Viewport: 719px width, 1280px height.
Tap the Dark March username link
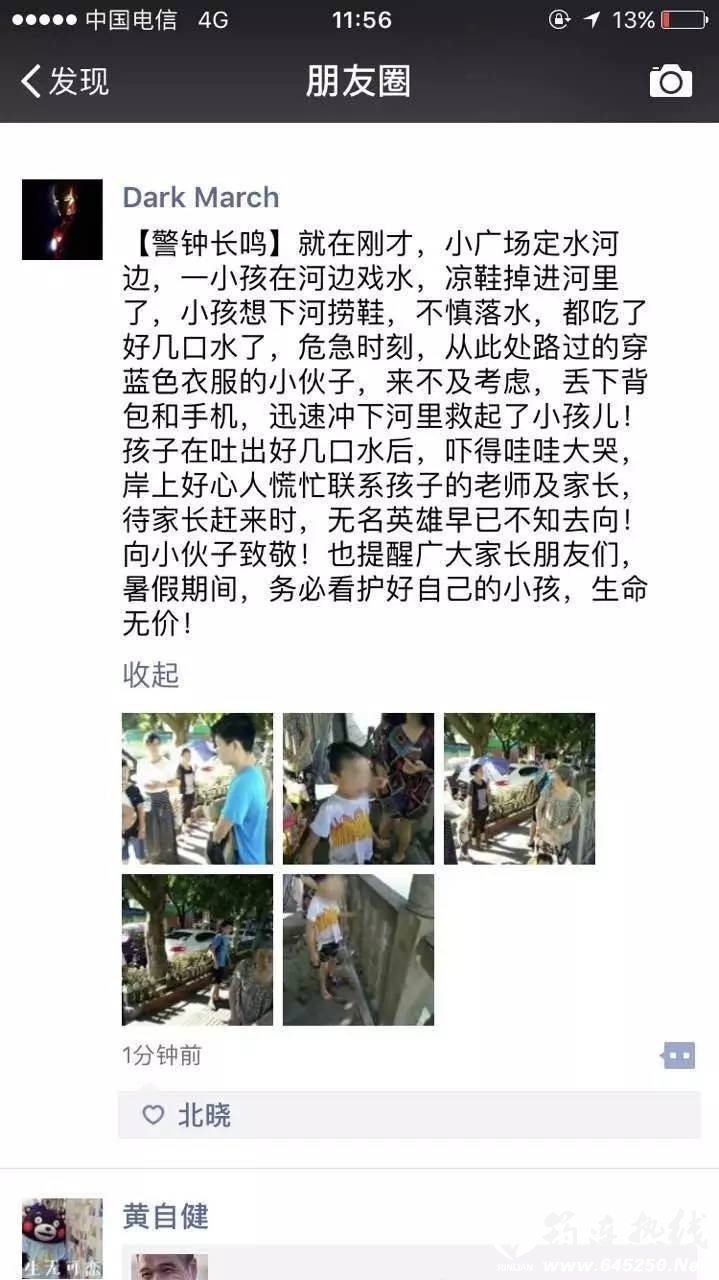200,197
